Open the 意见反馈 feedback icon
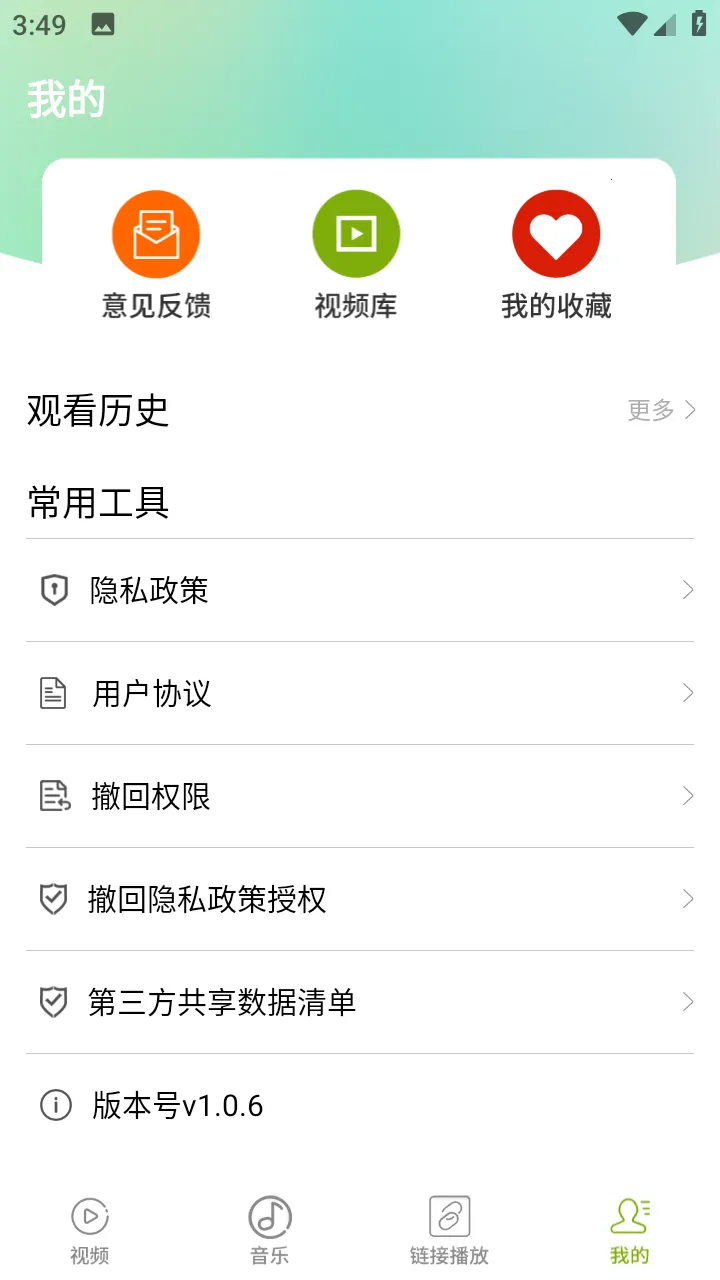 (156, 231)
